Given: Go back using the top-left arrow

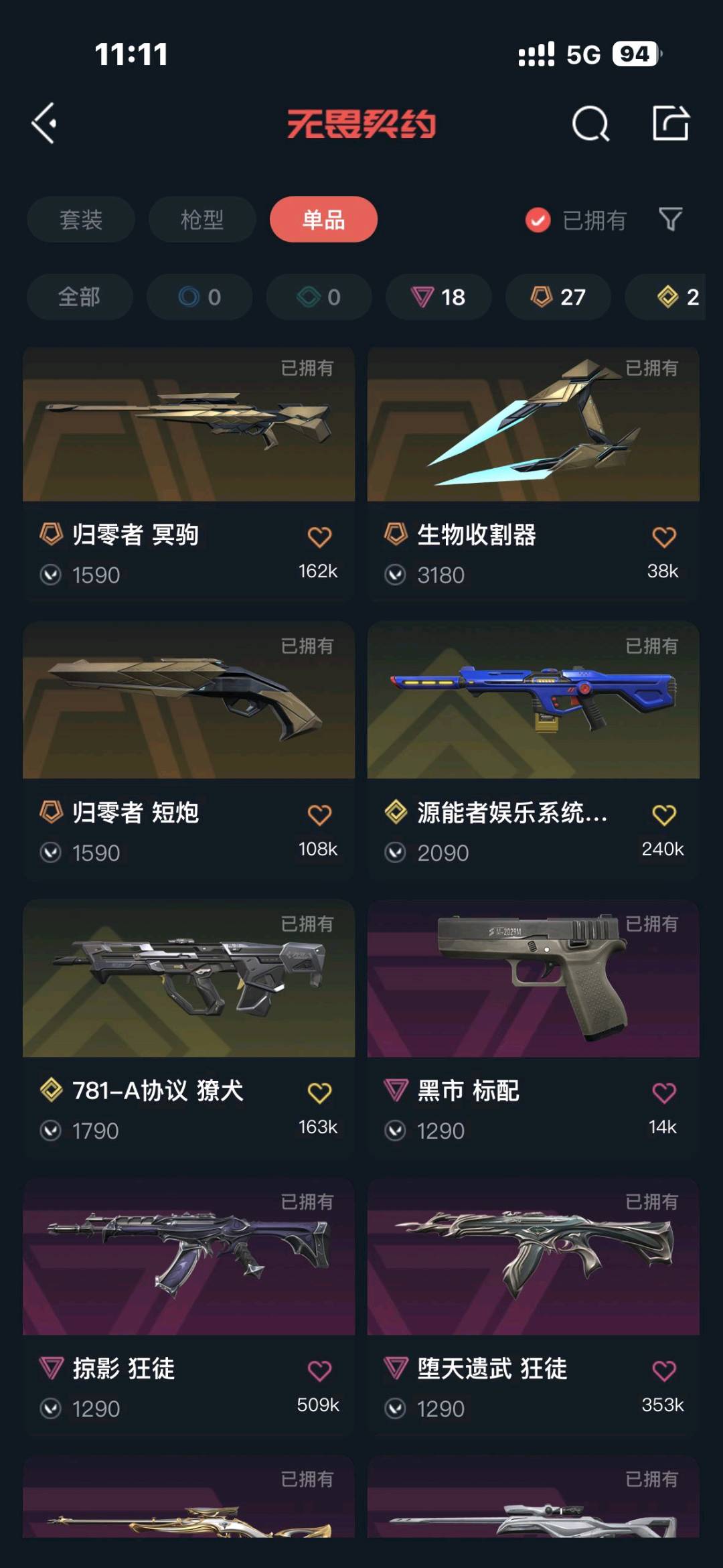Looking at the screenshot, I should click(45, 124).
